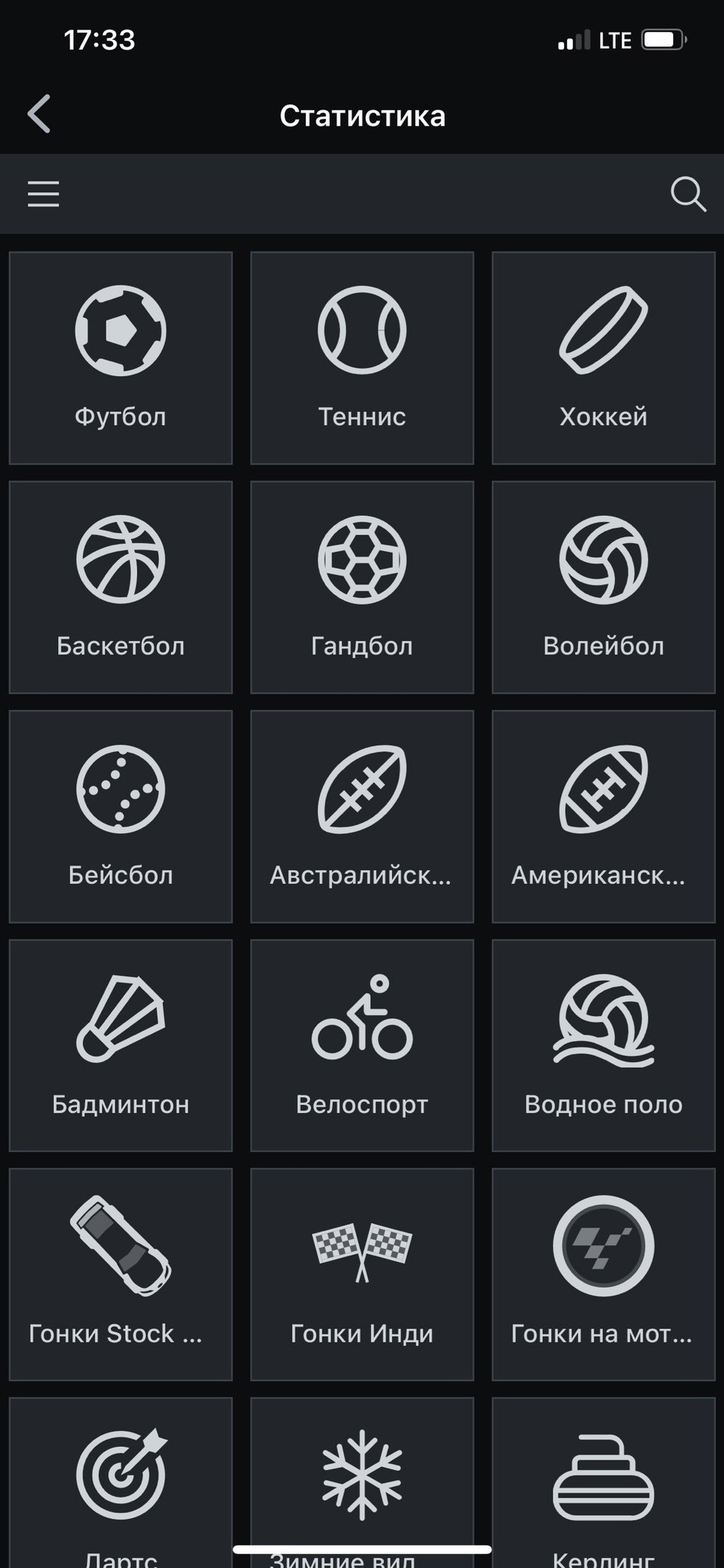Open the search magnifier
Viewport: 724px width, 1568px height.
coord(687,195)
